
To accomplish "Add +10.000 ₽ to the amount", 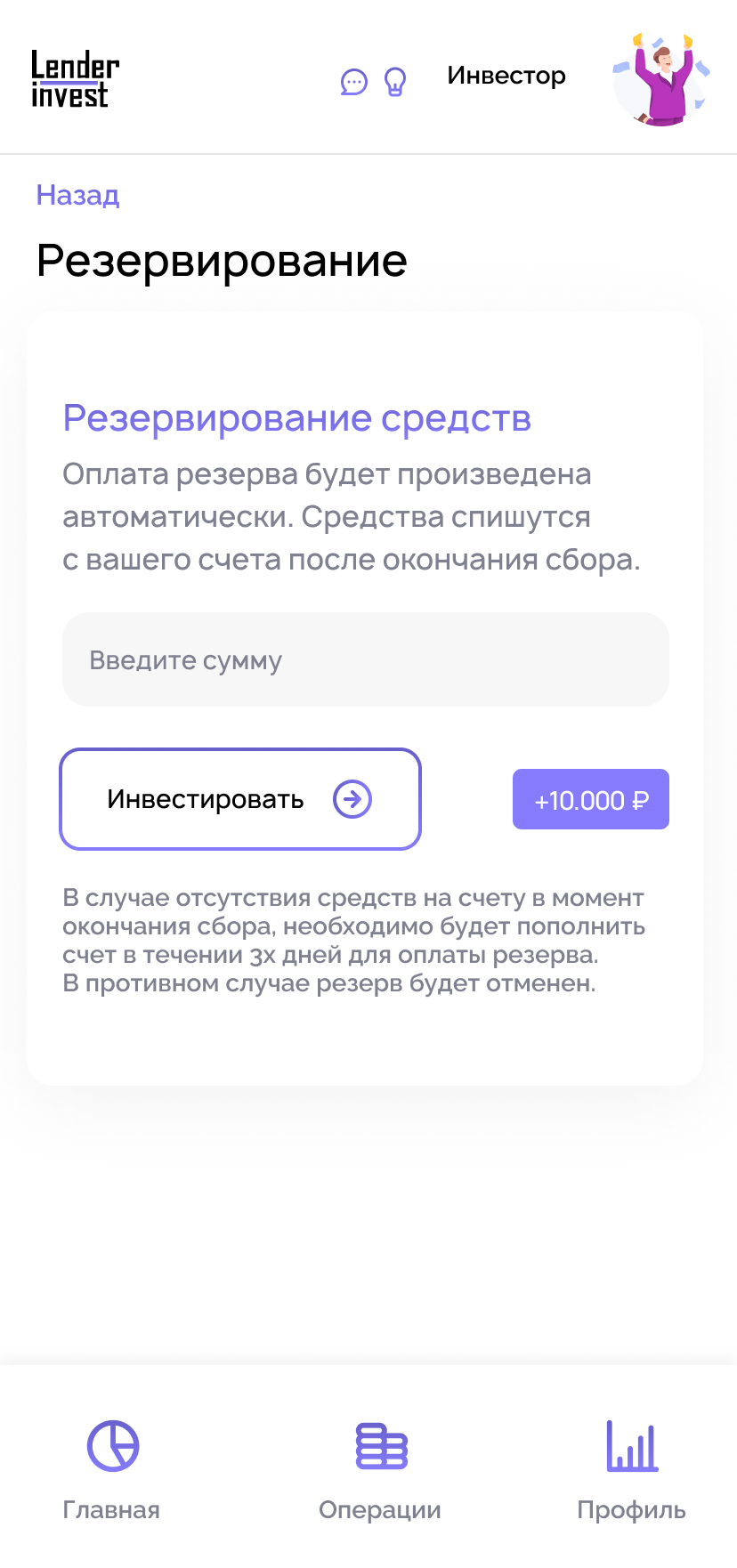I will (x=590, y=799).
